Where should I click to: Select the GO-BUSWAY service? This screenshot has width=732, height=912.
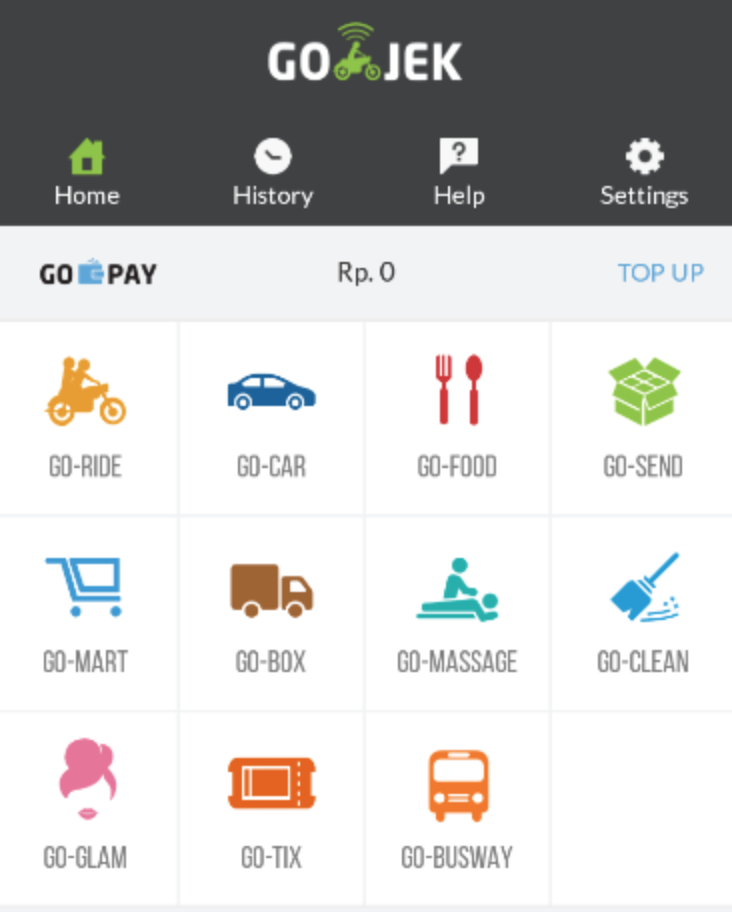click(458, 808)
